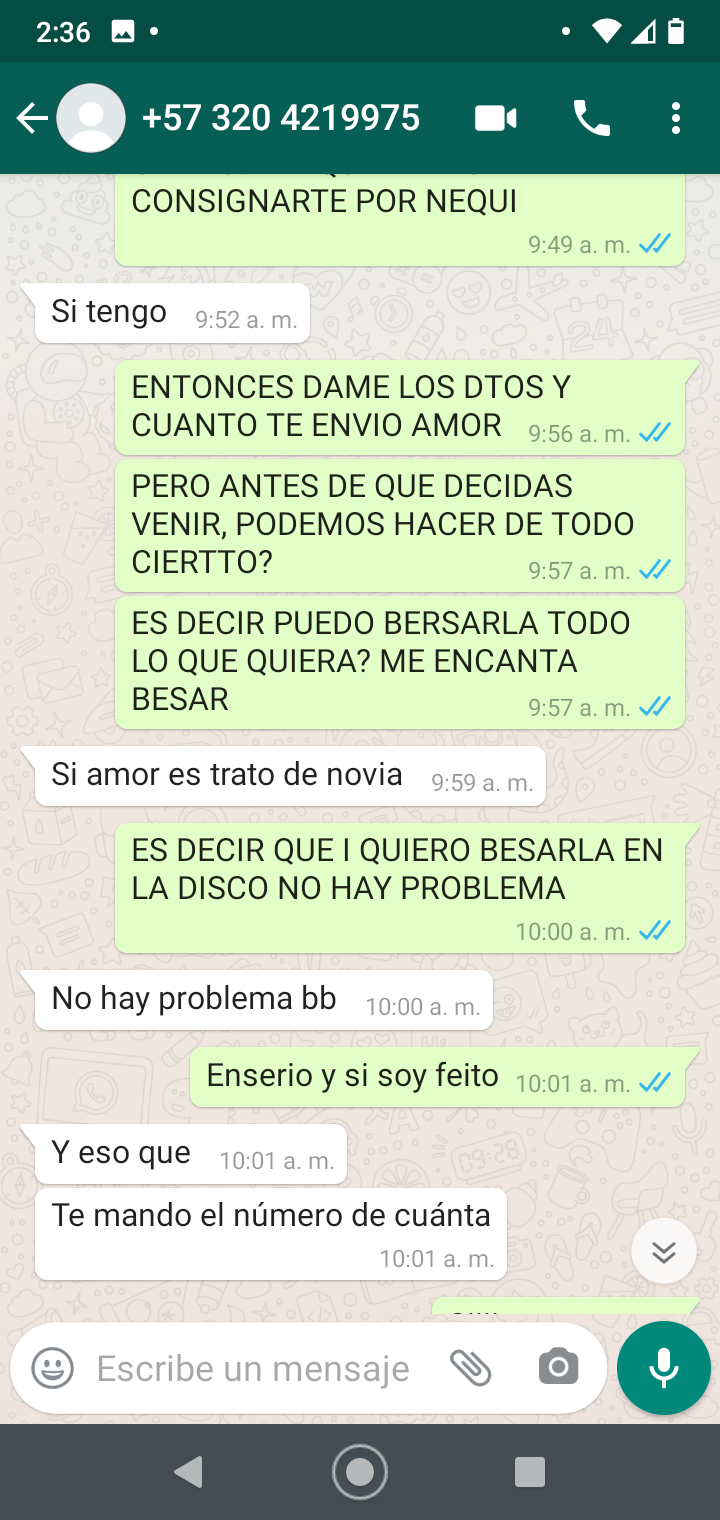The image size is (720, 1520).
Task: Attach a file with the paperclip
Action: [470, 1368]
